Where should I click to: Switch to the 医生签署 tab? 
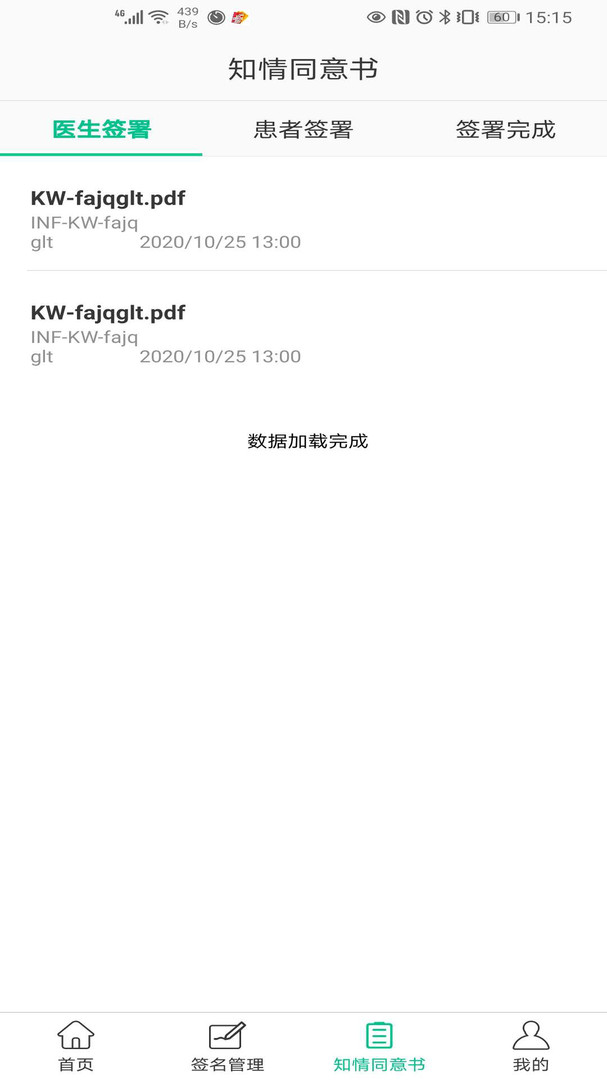(x=101, y=129)
